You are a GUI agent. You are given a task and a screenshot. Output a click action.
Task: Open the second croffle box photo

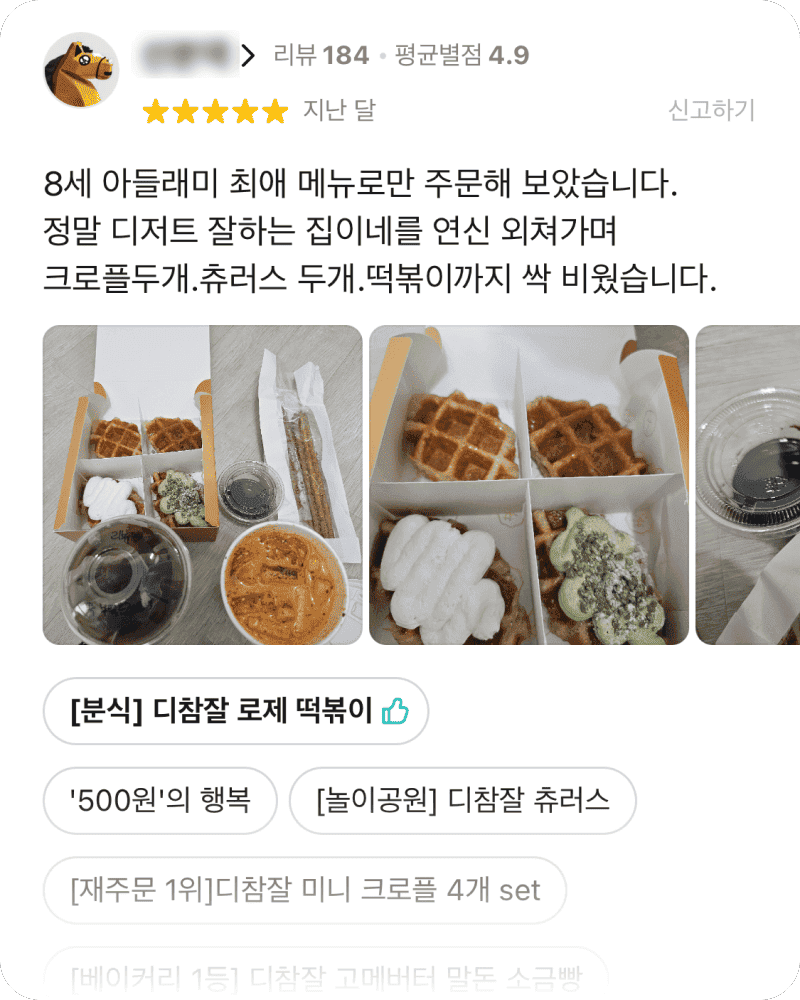point(528,485)
